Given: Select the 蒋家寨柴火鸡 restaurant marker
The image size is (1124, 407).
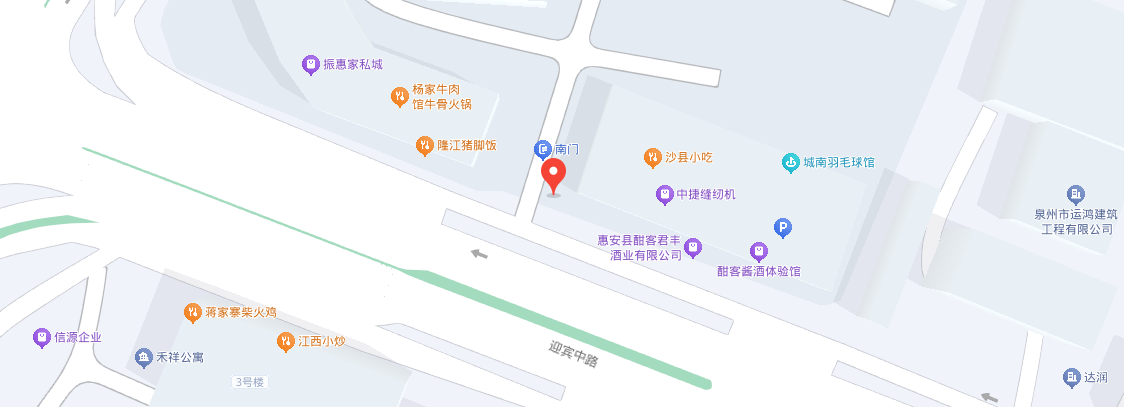Looking at the screenshot, I should point(192,313).
